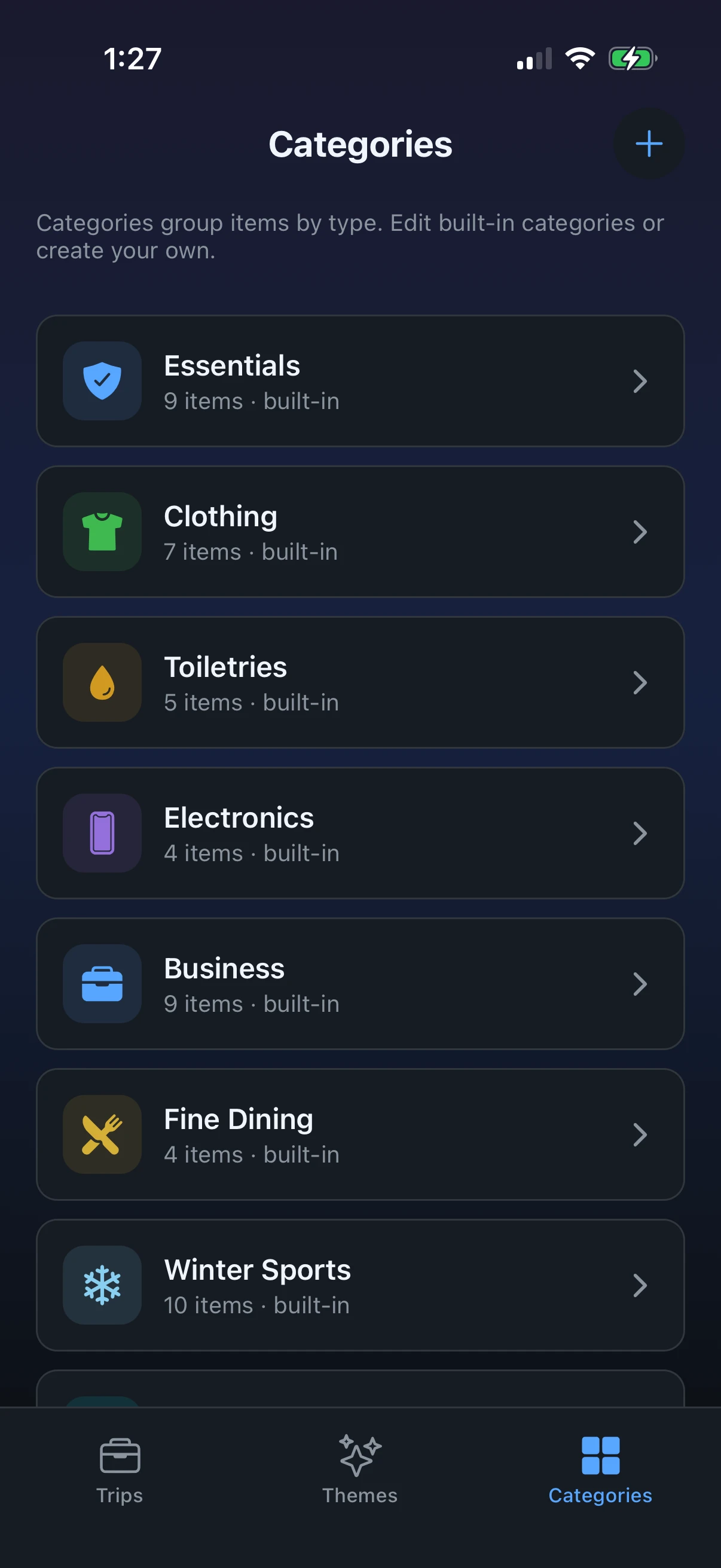Screen dimensions: 721x1568
Task: Click the green t-shirt Clothing icon
Action: [x=102, y=531]
